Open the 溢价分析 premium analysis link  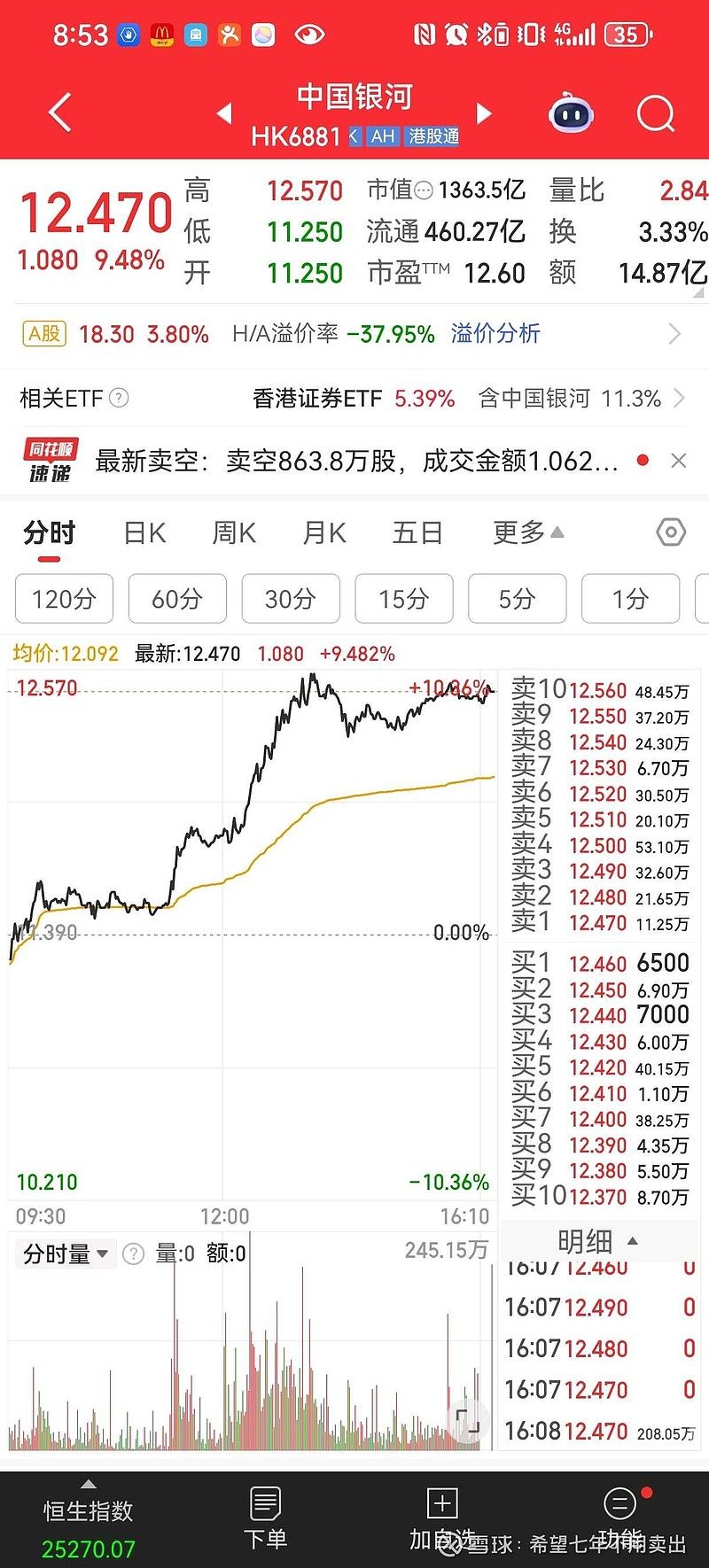point(495,334)
